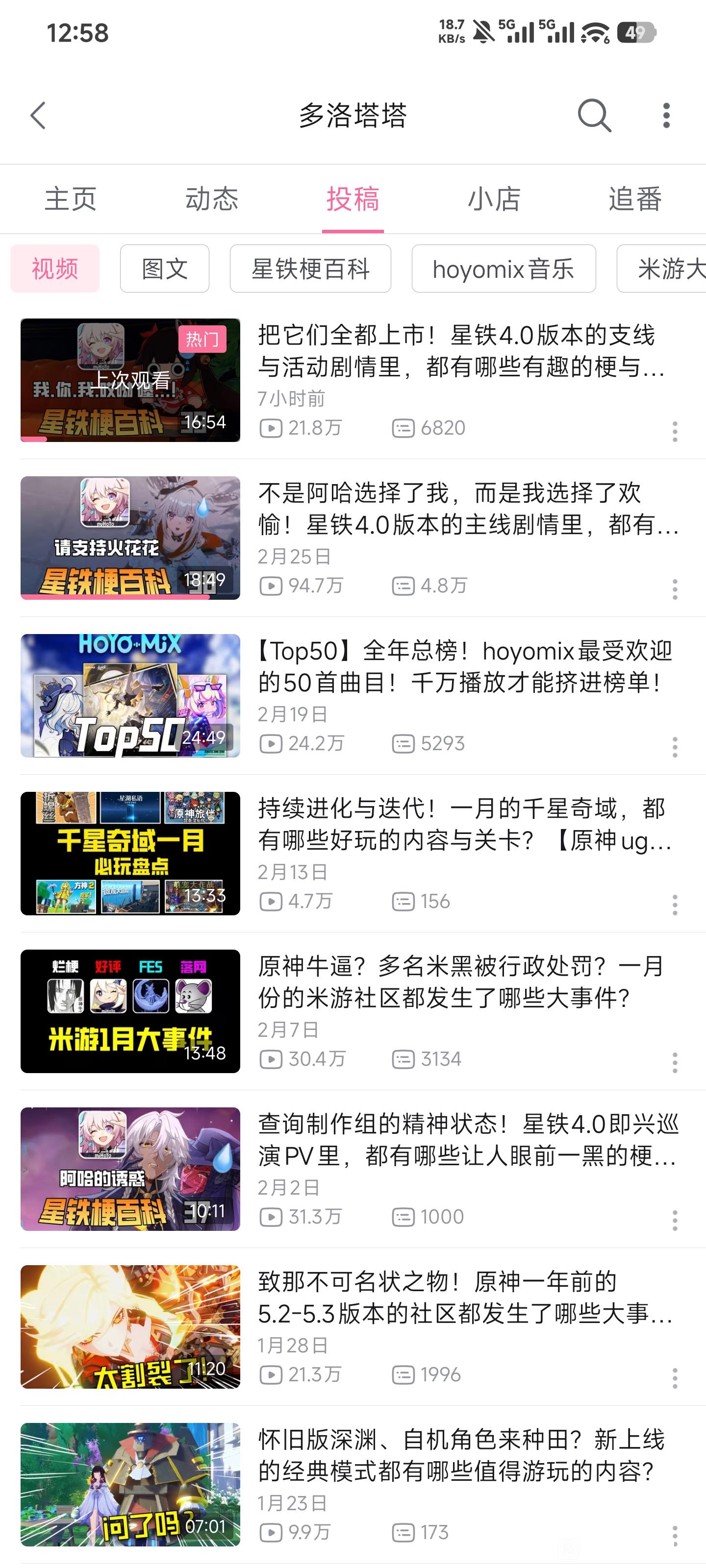Image resolution: width=706 pixels, height=1568 pixels.
Task: Switch to the 主页 tab
Action: 71,199
